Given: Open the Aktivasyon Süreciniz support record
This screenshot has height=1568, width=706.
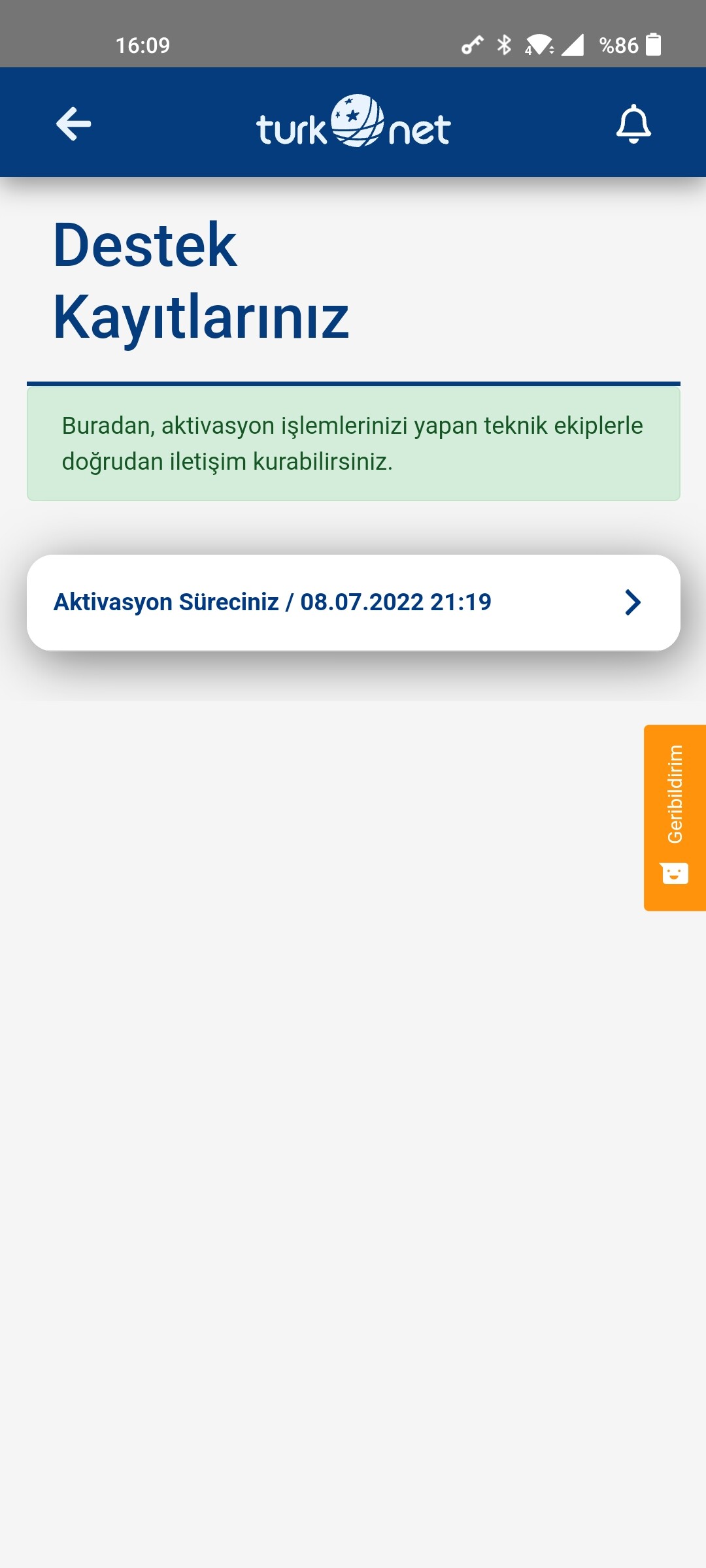Looking at the screenshot, I should pos(353,602).
